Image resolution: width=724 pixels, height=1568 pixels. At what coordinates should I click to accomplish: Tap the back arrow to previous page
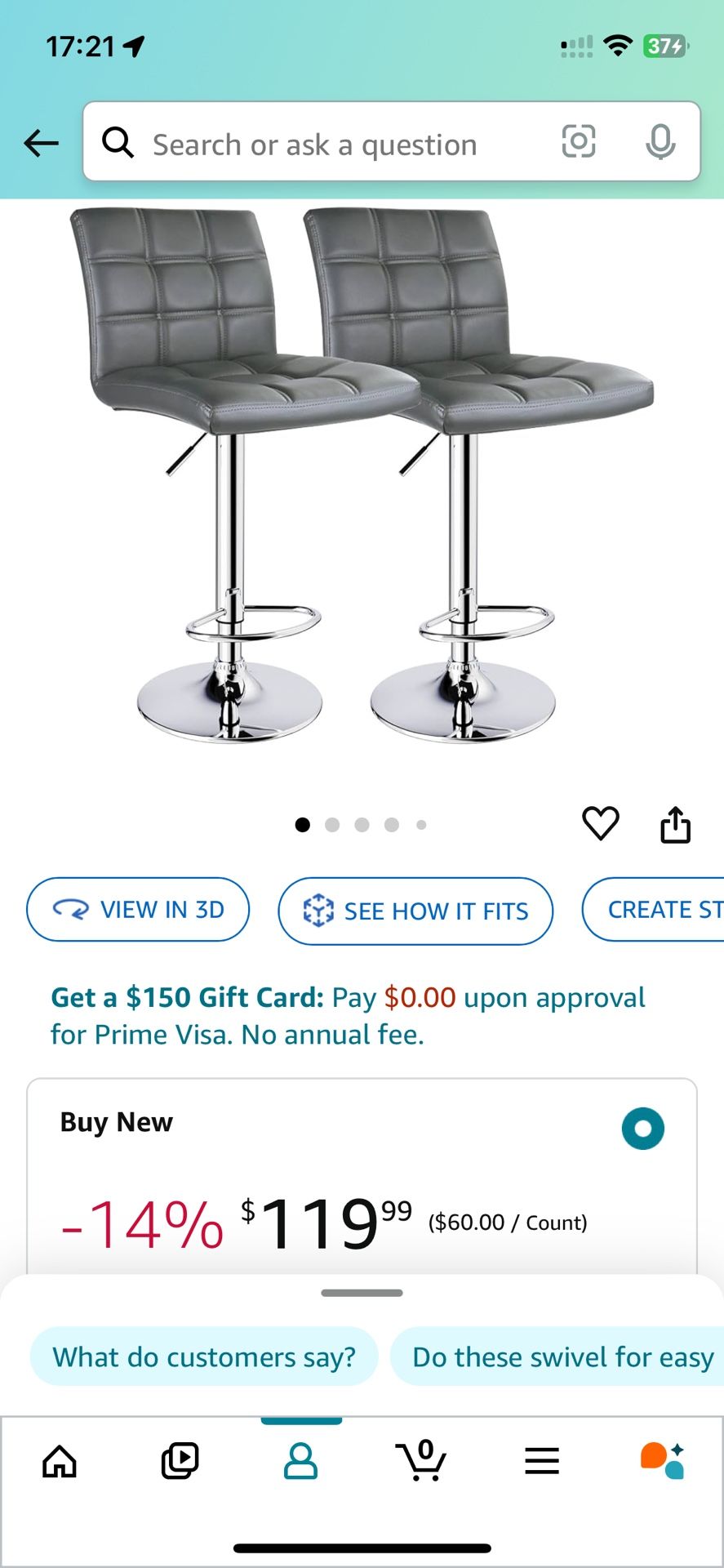[41, 143]
